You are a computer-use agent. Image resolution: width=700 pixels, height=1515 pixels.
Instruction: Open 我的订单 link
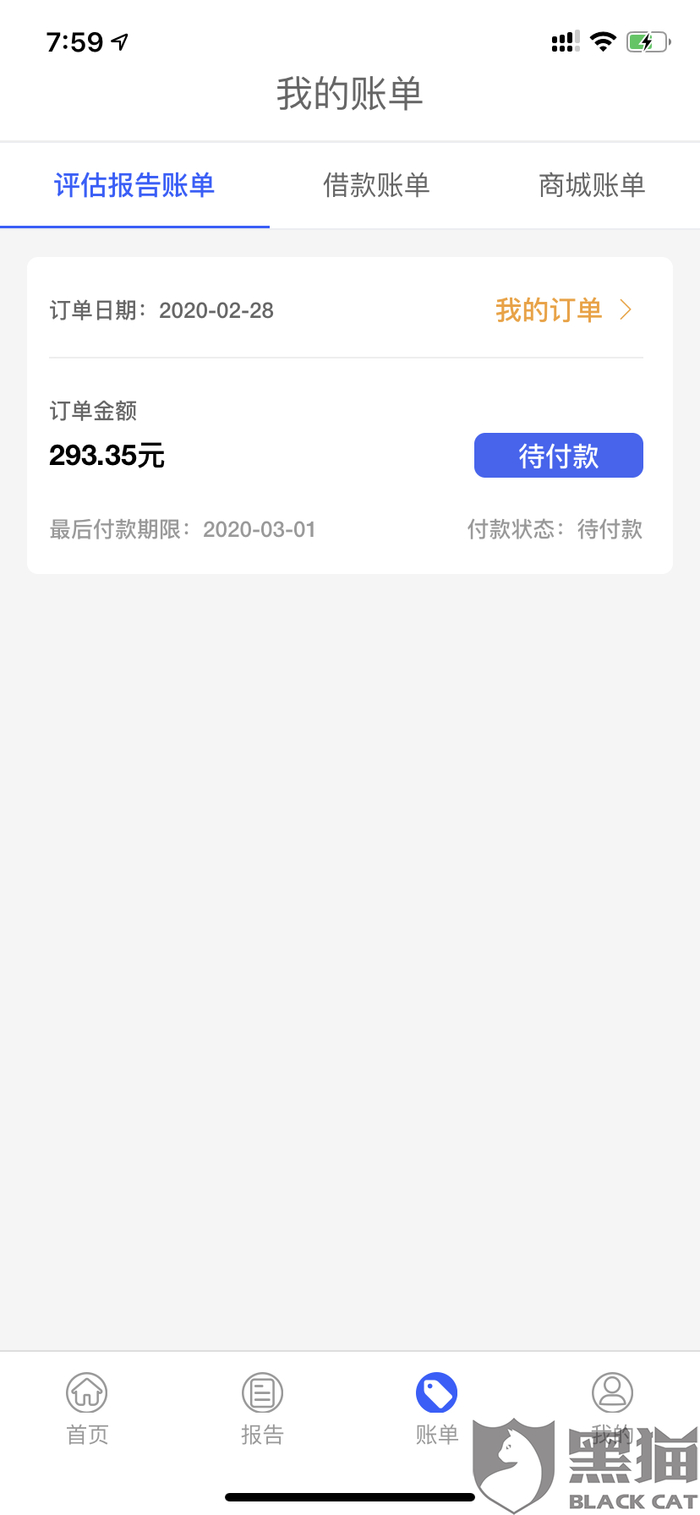(564, 310)
